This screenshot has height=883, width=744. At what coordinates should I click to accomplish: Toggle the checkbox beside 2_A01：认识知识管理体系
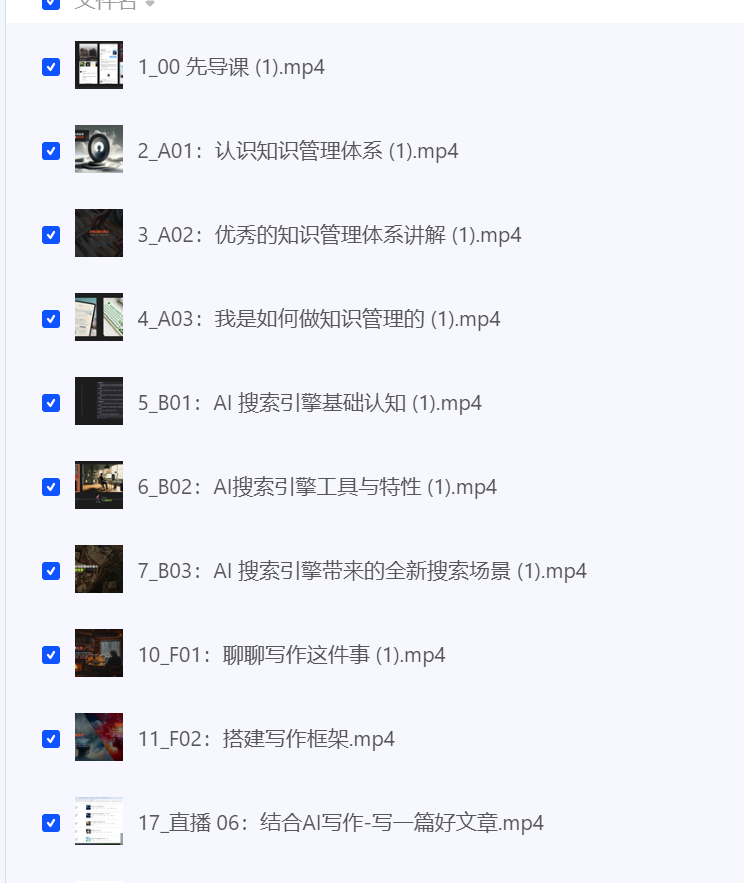click(x=51, y=151)
